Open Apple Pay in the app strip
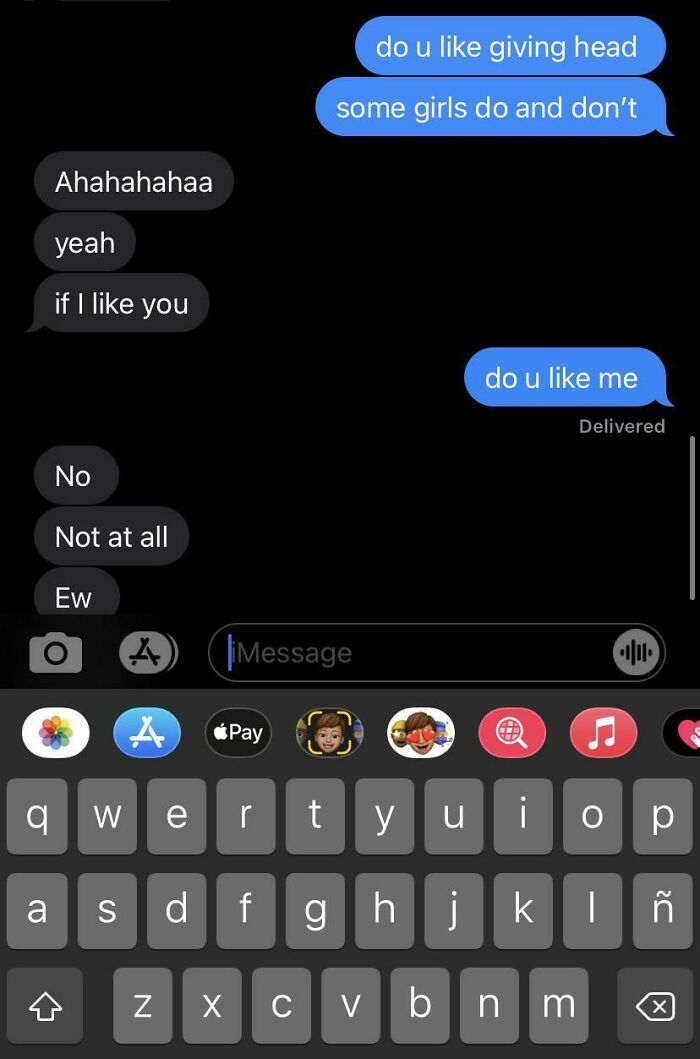 click(x=238, y=733)
